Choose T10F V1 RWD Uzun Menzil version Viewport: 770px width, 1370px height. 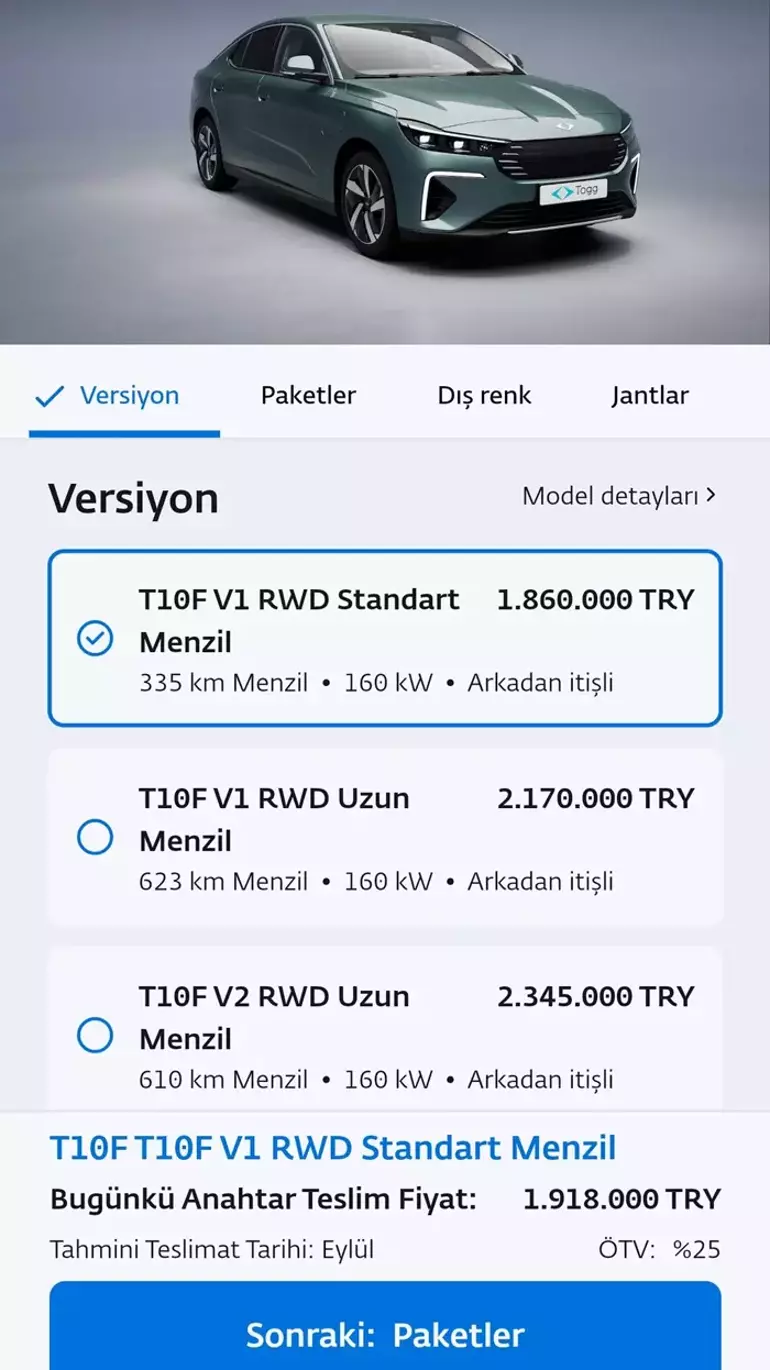pyautogui.click(x=385, y=837)
